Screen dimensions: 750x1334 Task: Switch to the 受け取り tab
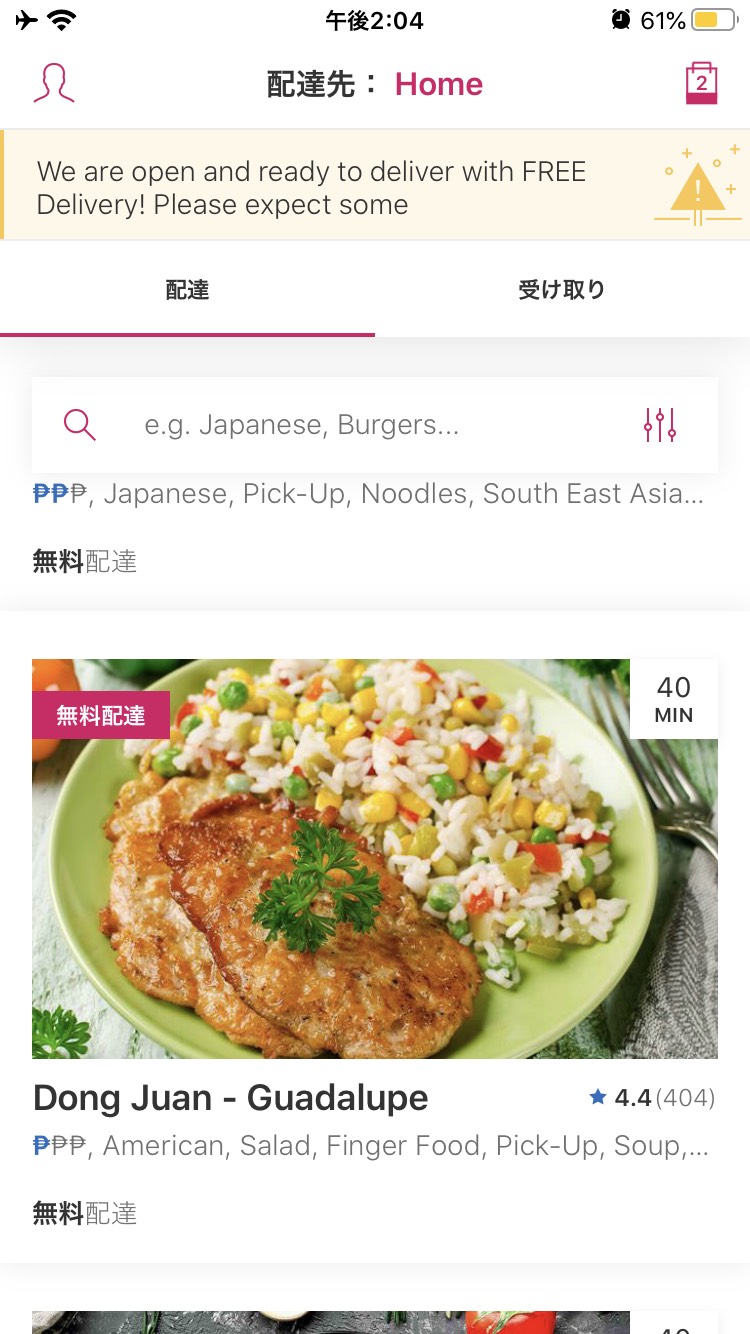tap(562, 290)
